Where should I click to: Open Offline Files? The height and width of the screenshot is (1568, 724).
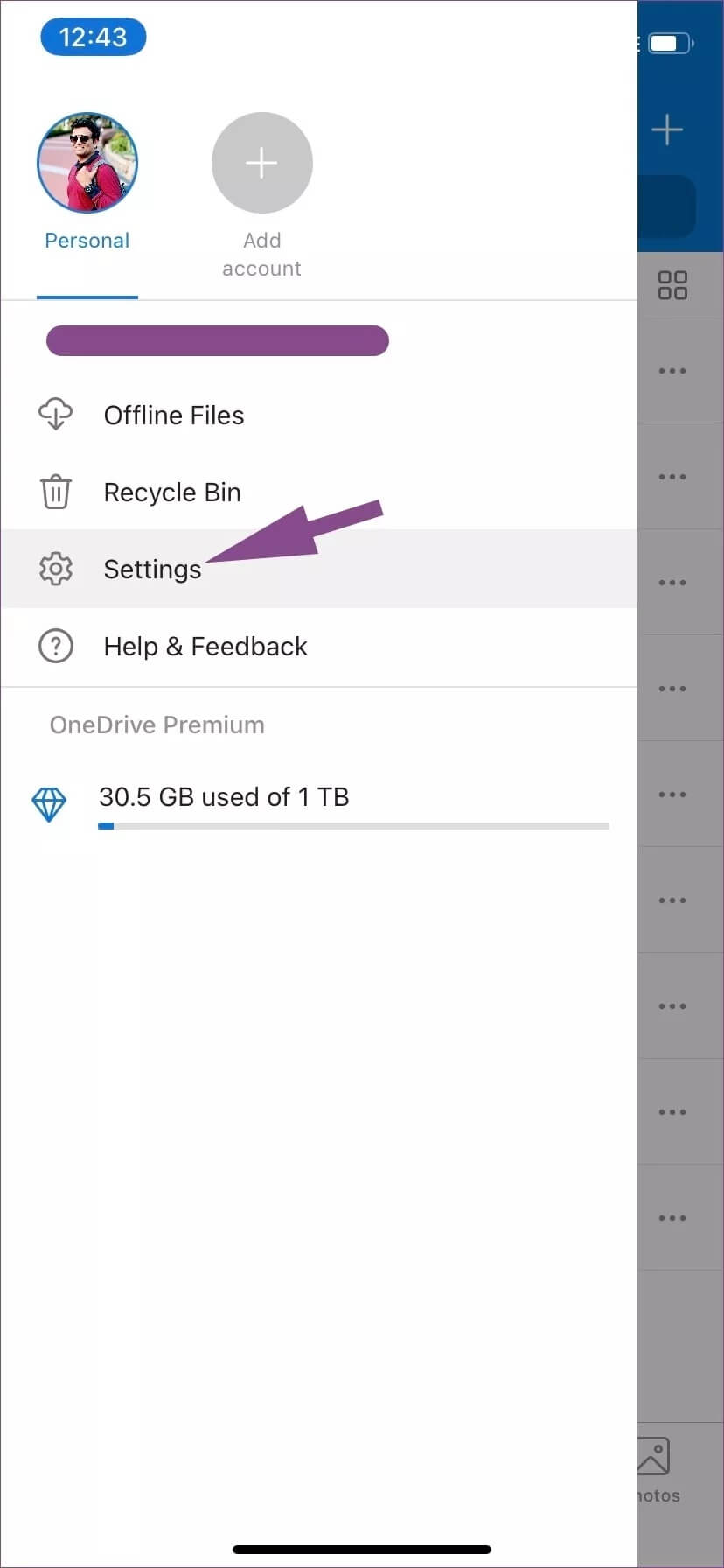pyautogui.click(x=173, y=416)
